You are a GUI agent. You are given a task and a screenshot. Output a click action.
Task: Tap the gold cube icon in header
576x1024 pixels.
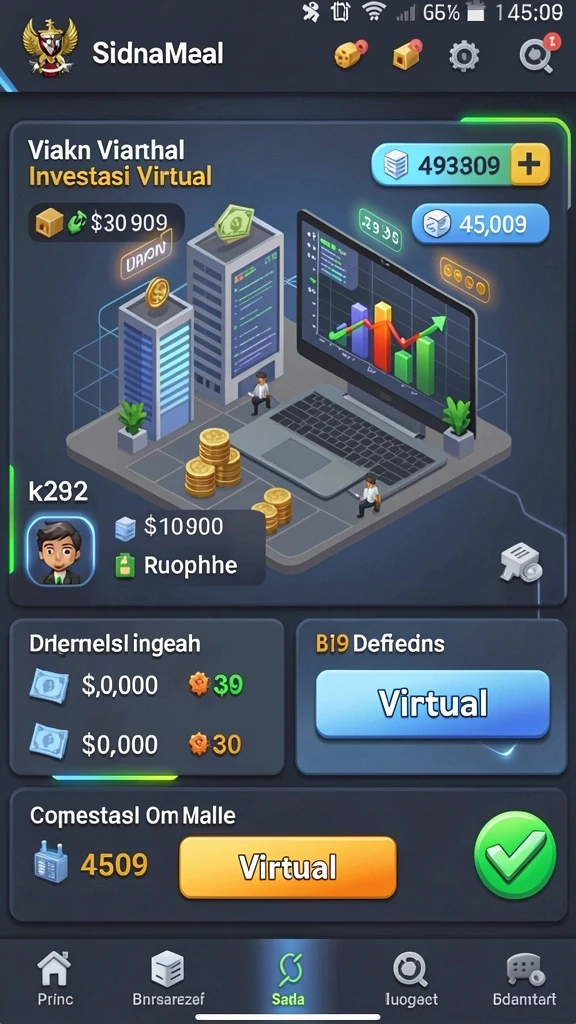(407, 54)
